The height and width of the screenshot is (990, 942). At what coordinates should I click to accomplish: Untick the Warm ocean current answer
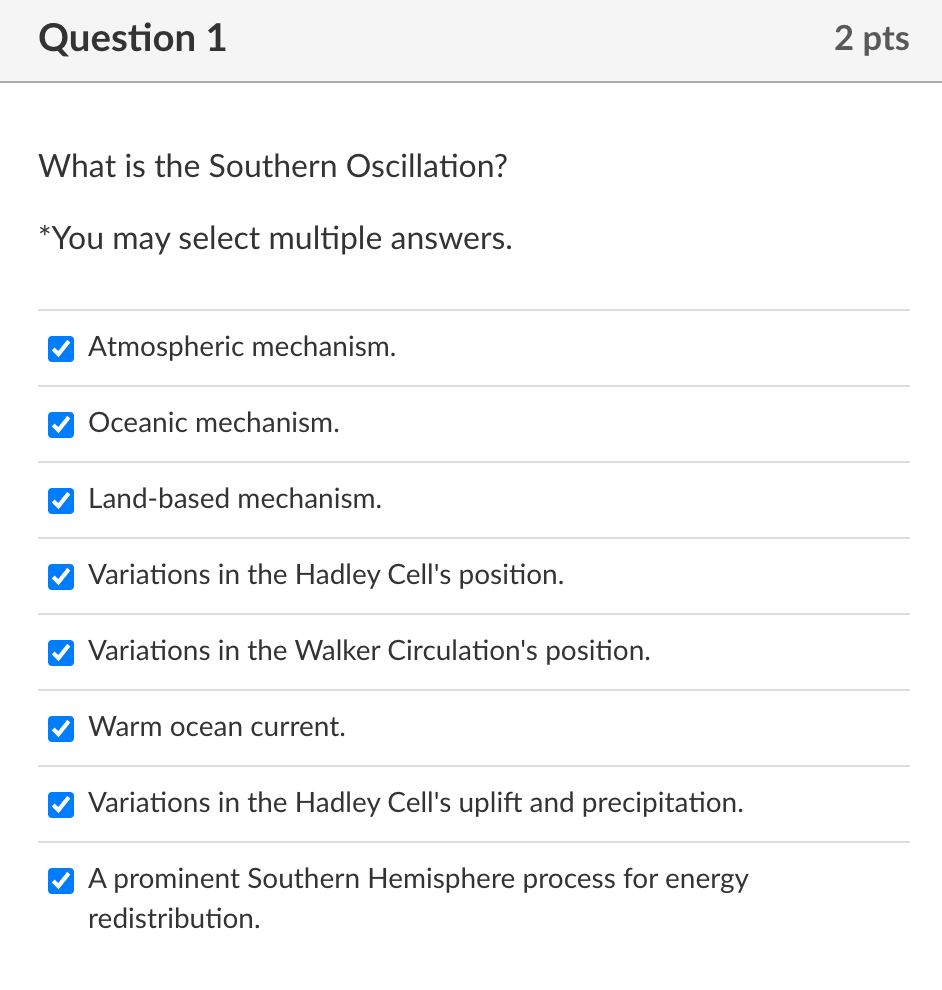pos(61,728)
